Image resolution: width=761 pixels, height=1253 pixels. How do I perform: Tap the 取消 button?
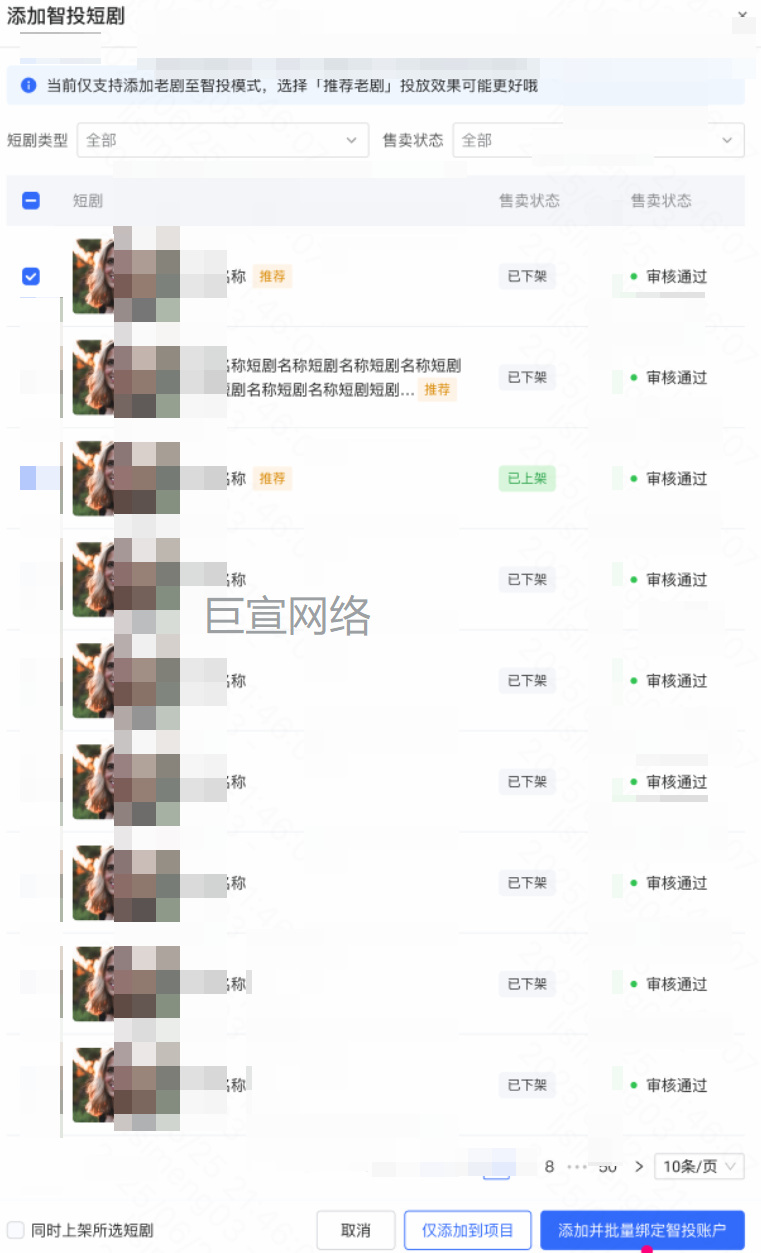tap(355, 1230)
